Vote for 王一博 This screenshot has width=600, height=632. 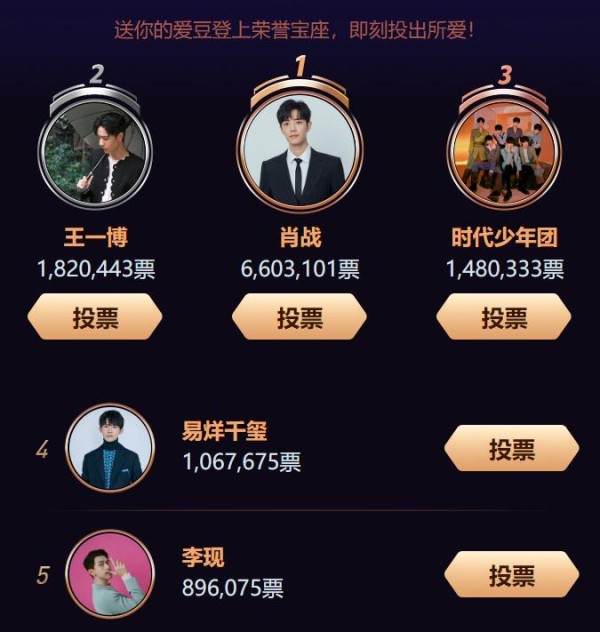pyautogui.click(x=95, y=318)
